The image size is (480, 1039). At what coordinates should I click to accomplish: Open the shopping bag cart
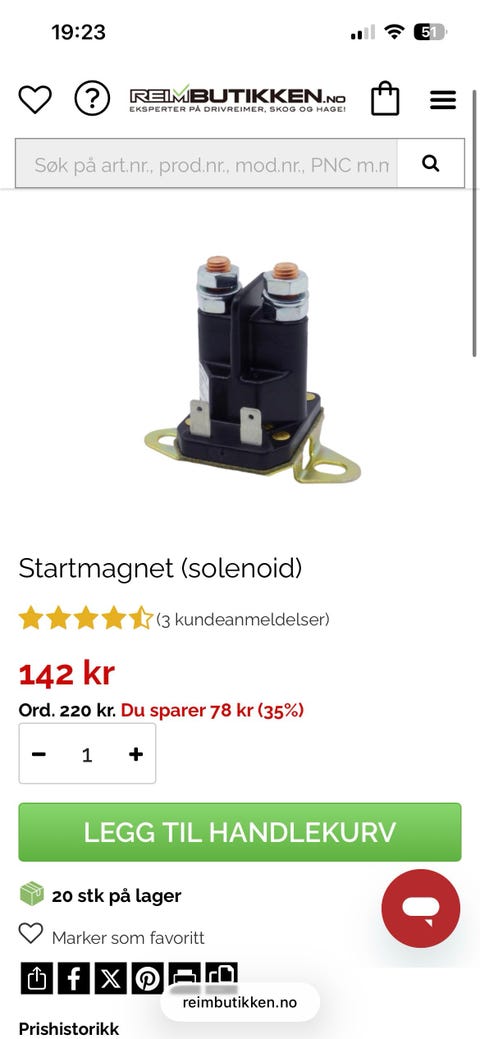[x=385, y=99]
